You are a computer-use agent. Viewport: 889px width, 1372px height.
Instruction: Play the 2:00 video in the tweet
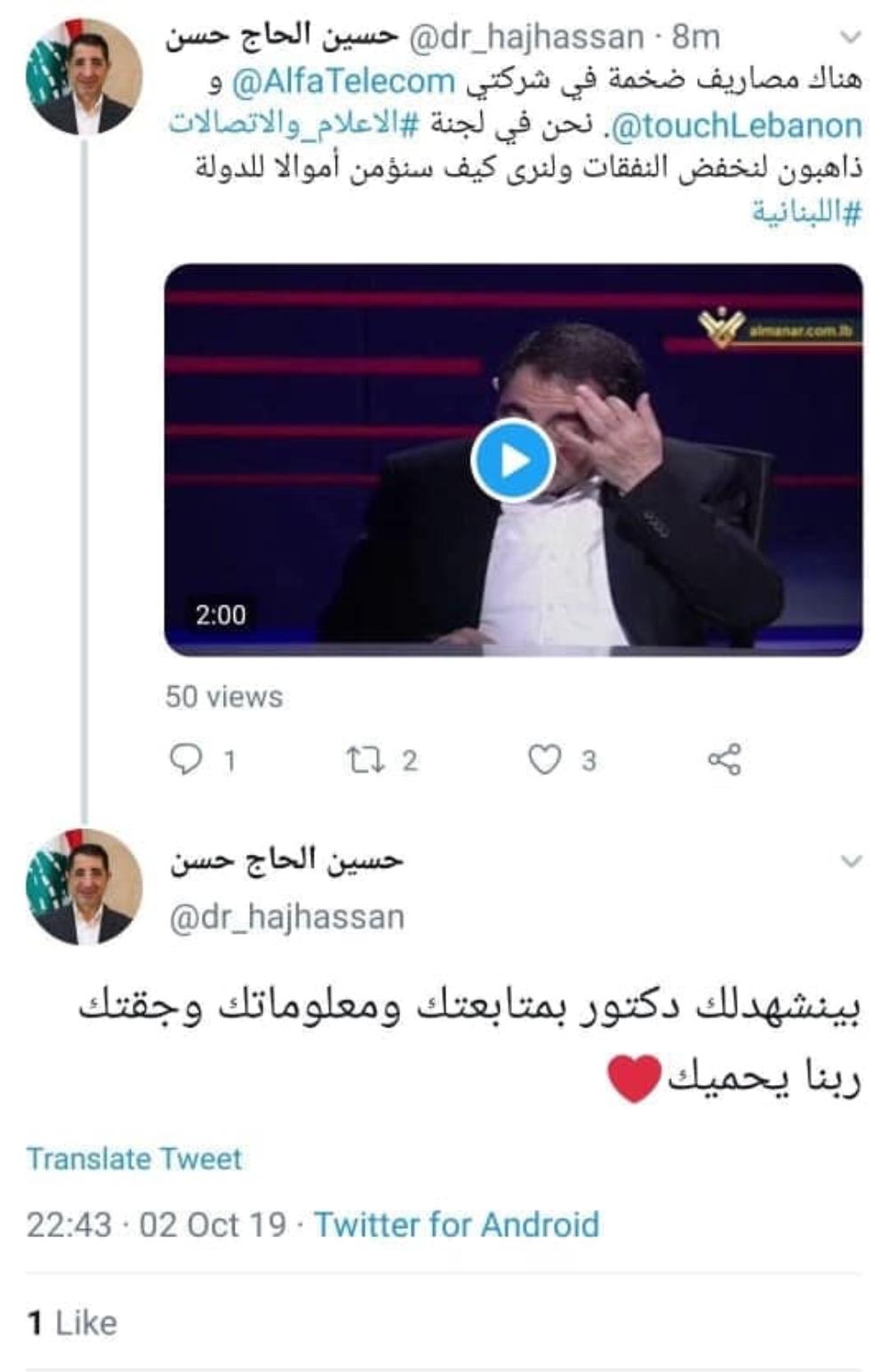pyautogui.click(x=513, y=460)
